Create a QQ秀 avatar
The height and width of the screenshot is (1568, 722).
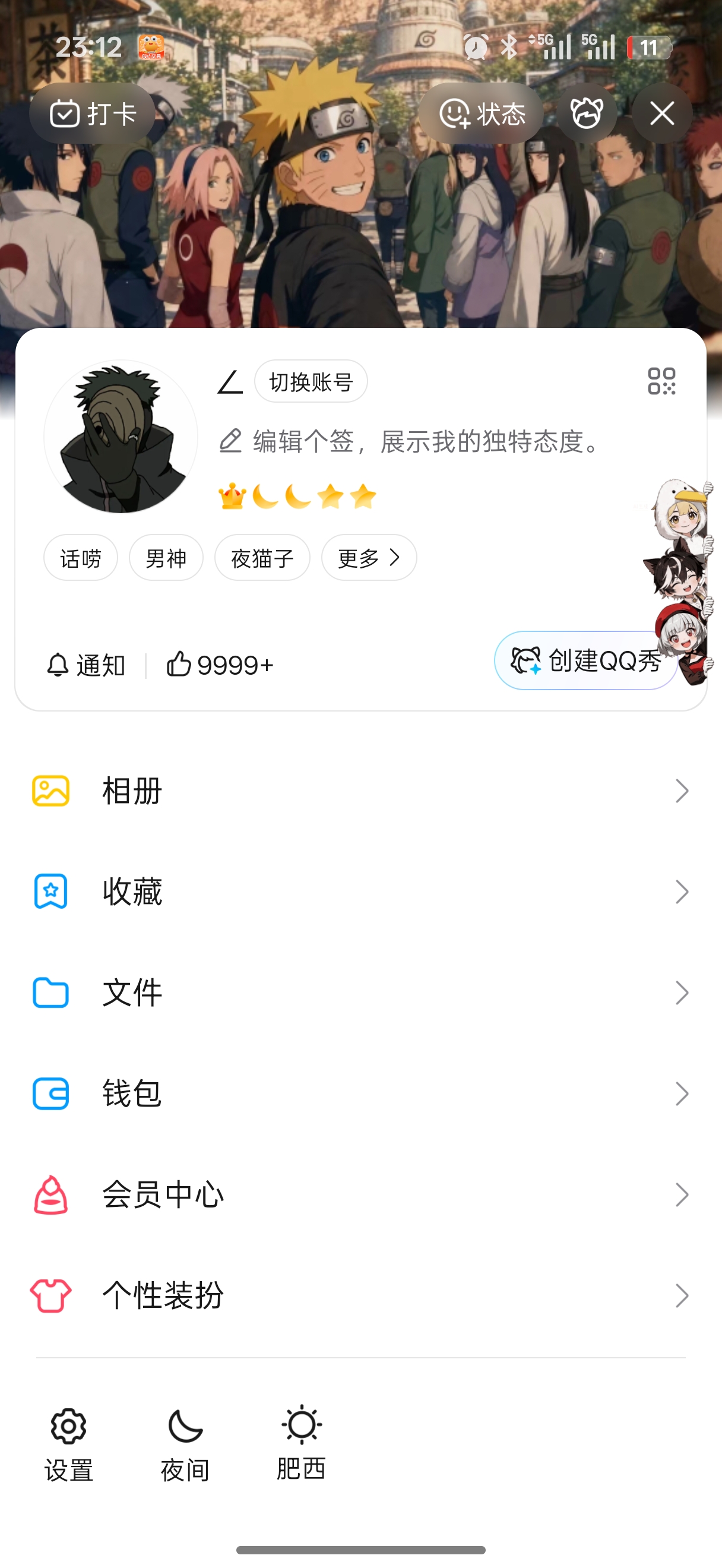587,660
